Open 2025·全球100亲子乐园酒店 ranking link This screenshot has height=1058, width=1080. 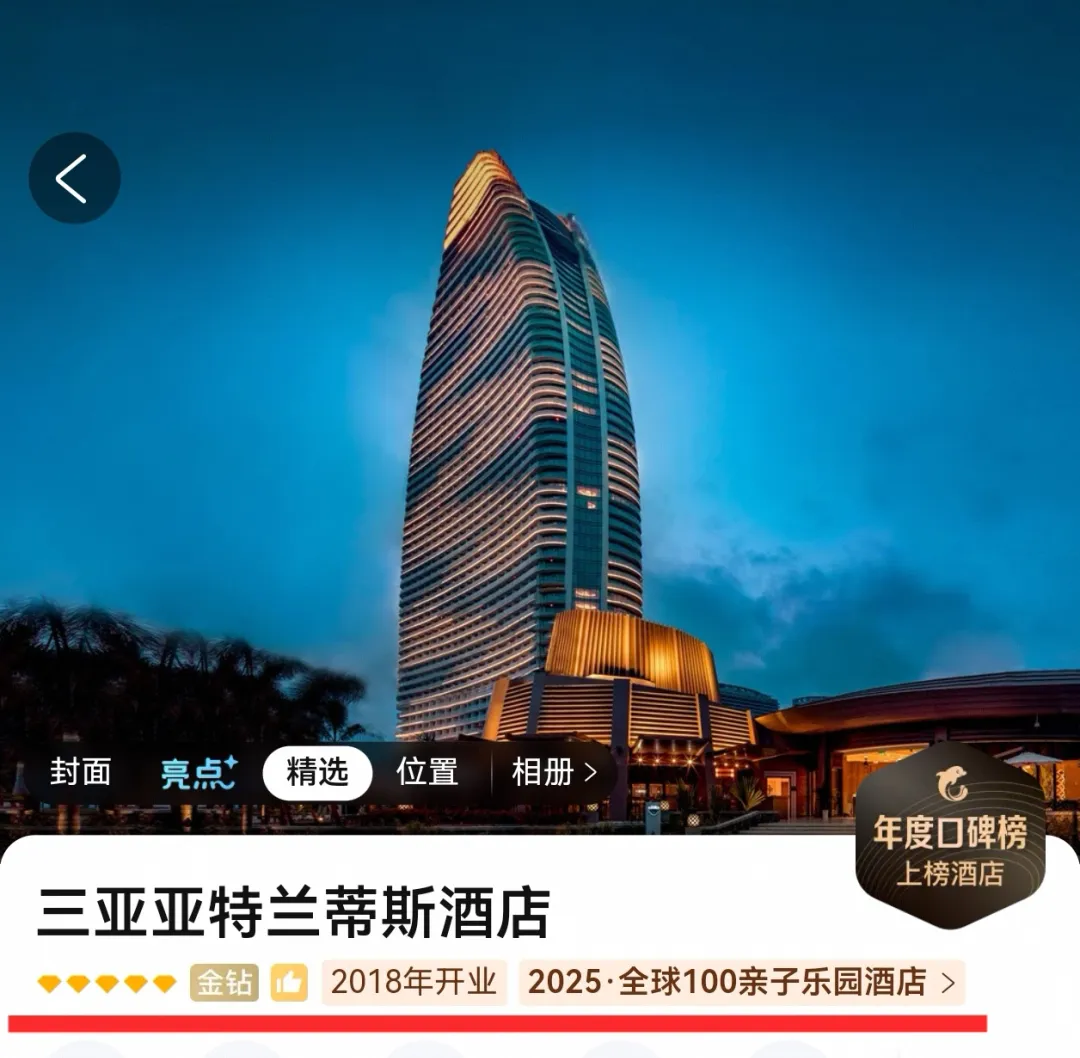(x=741, y=983)
